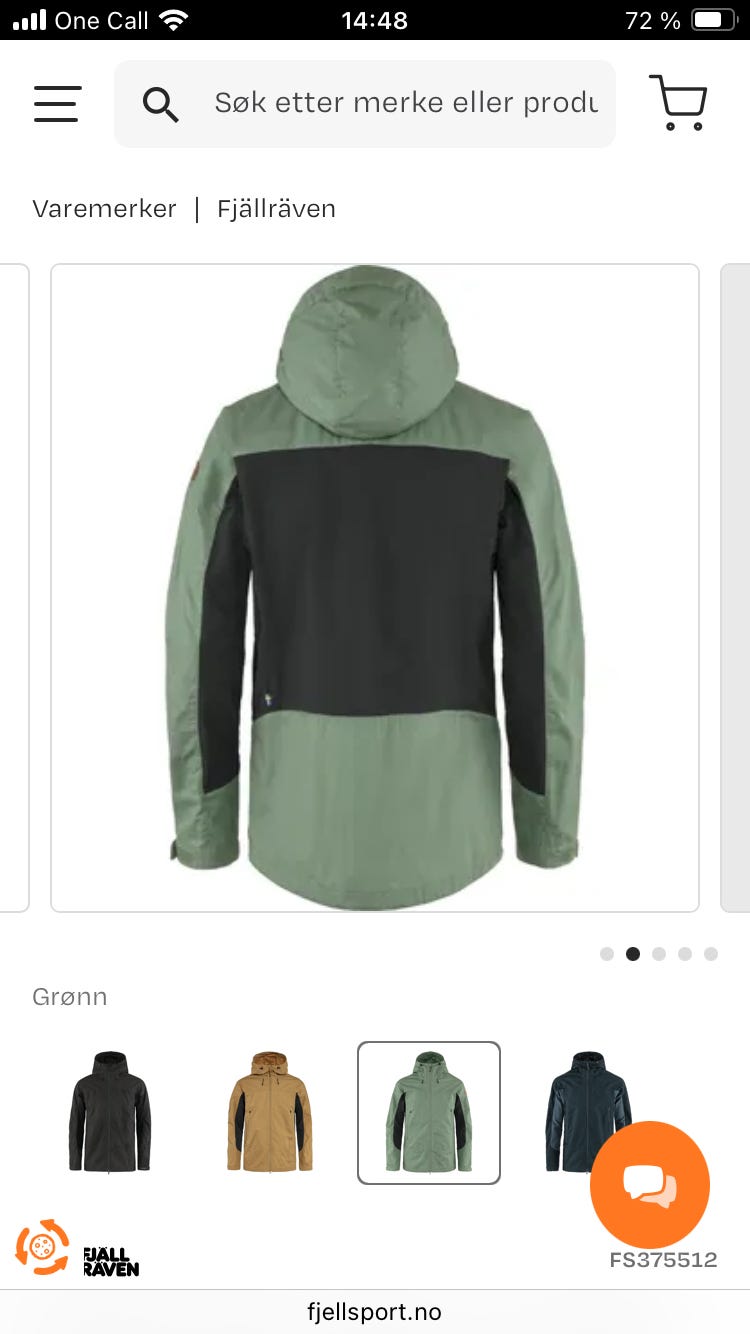Select the tan jacket color variant

[269, 1112]
